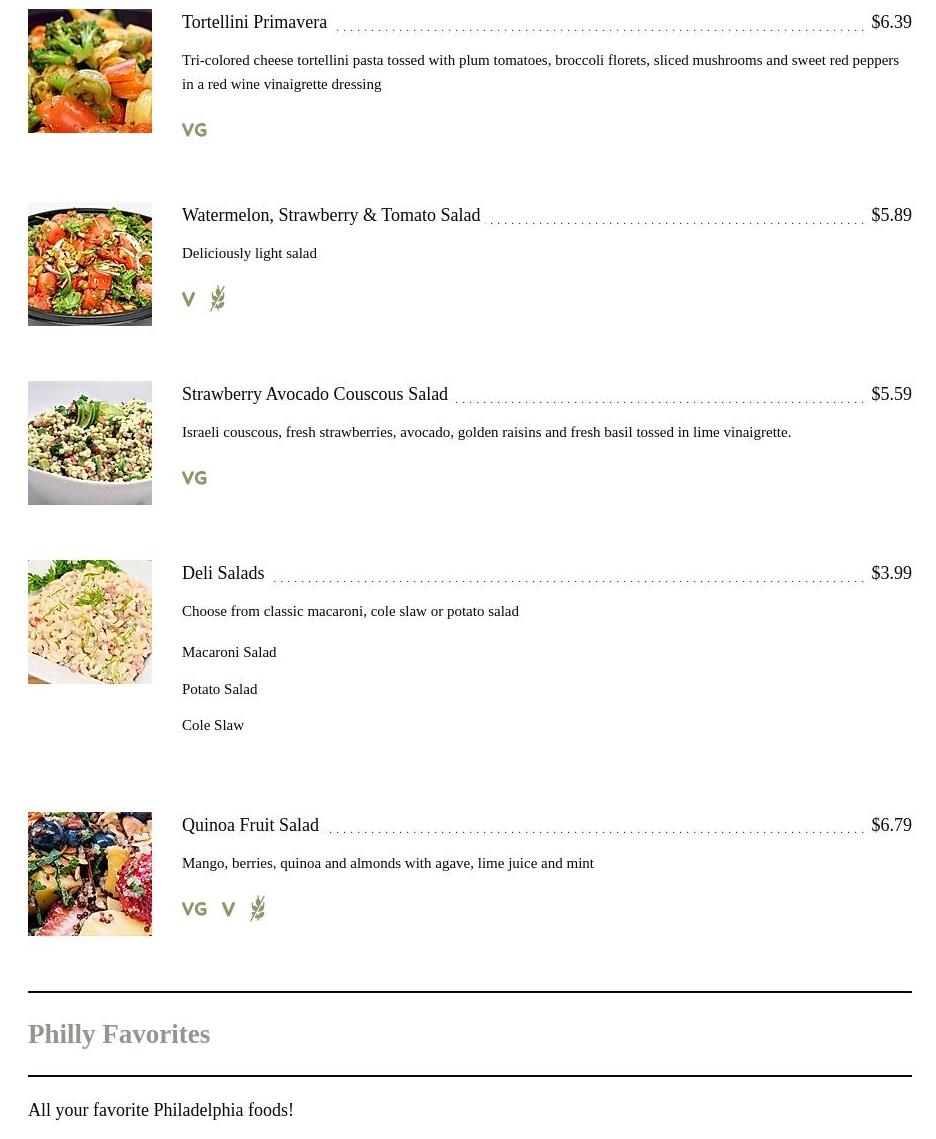Tap the Deli Salads photo
Screen dimensions: 936x1139
90,622
